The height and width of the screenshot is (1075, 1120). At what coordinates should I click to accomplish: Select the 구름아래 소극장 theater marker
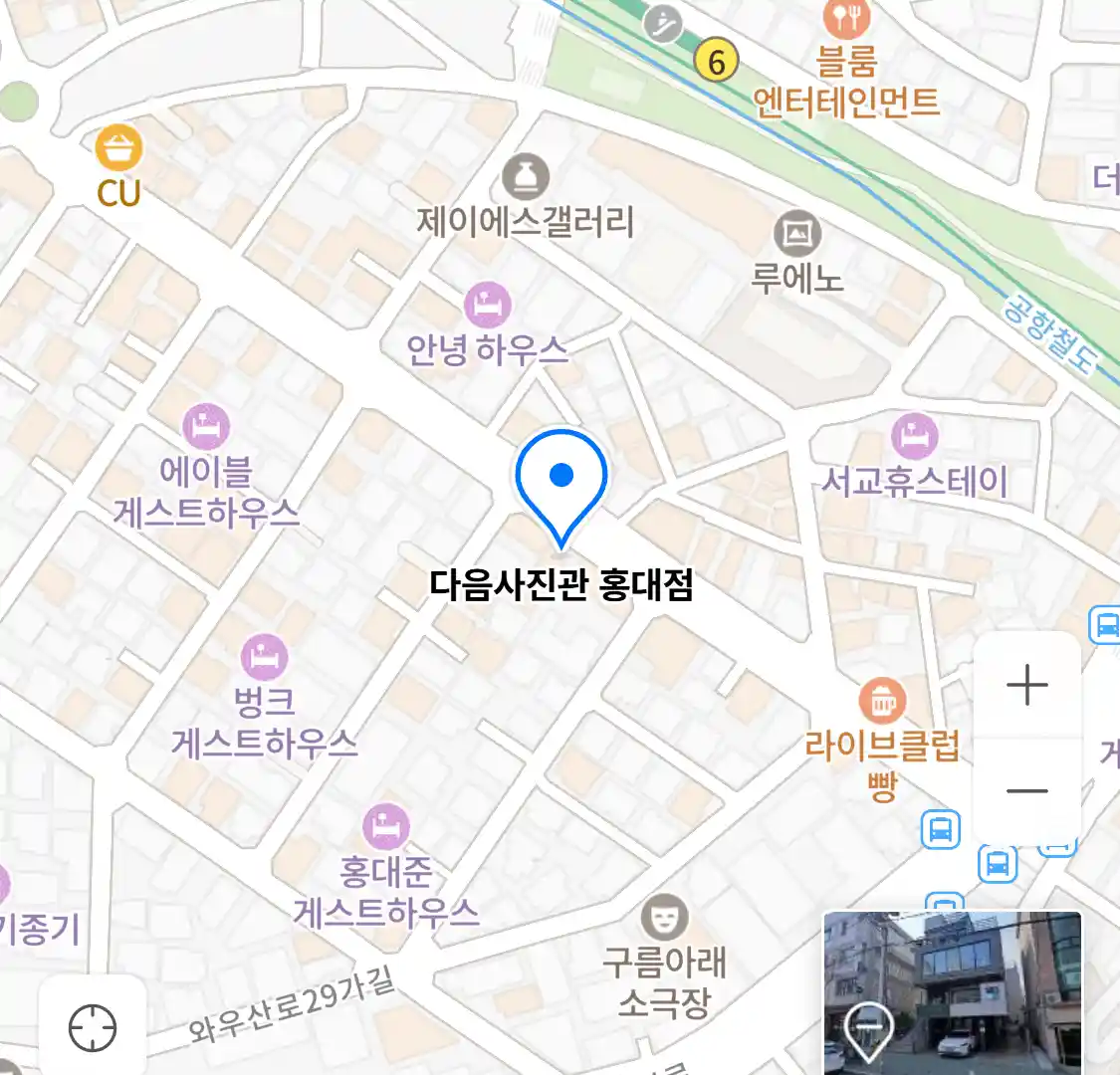pos(664,916)
